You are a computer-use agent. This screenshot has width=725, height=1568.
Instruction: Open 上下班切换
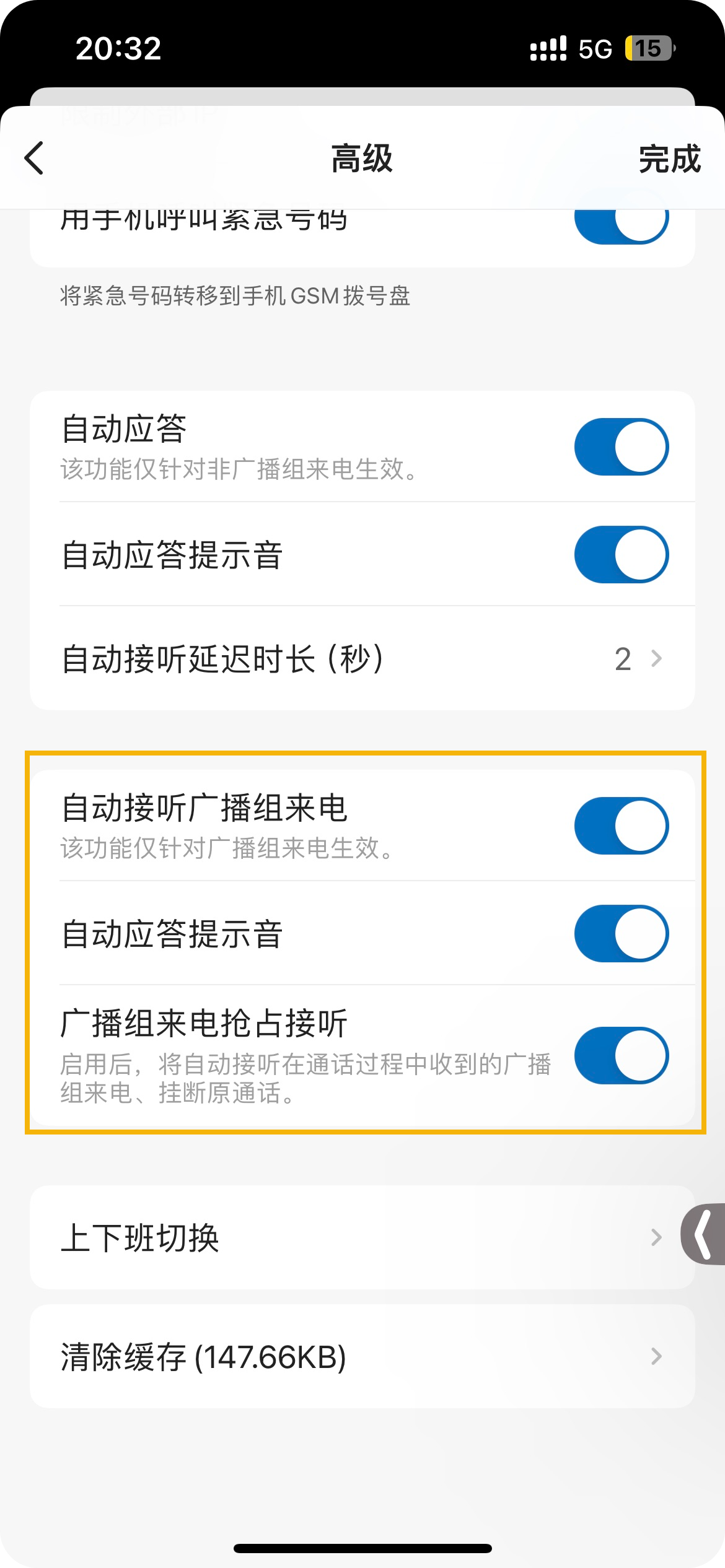(x=362, y=1238)
